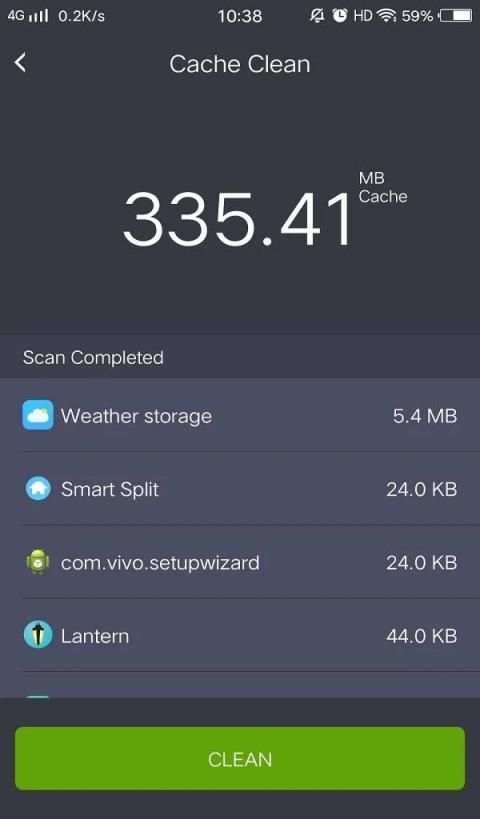Open the com.vivo.setupwizard cache item

tap(240, 563)
